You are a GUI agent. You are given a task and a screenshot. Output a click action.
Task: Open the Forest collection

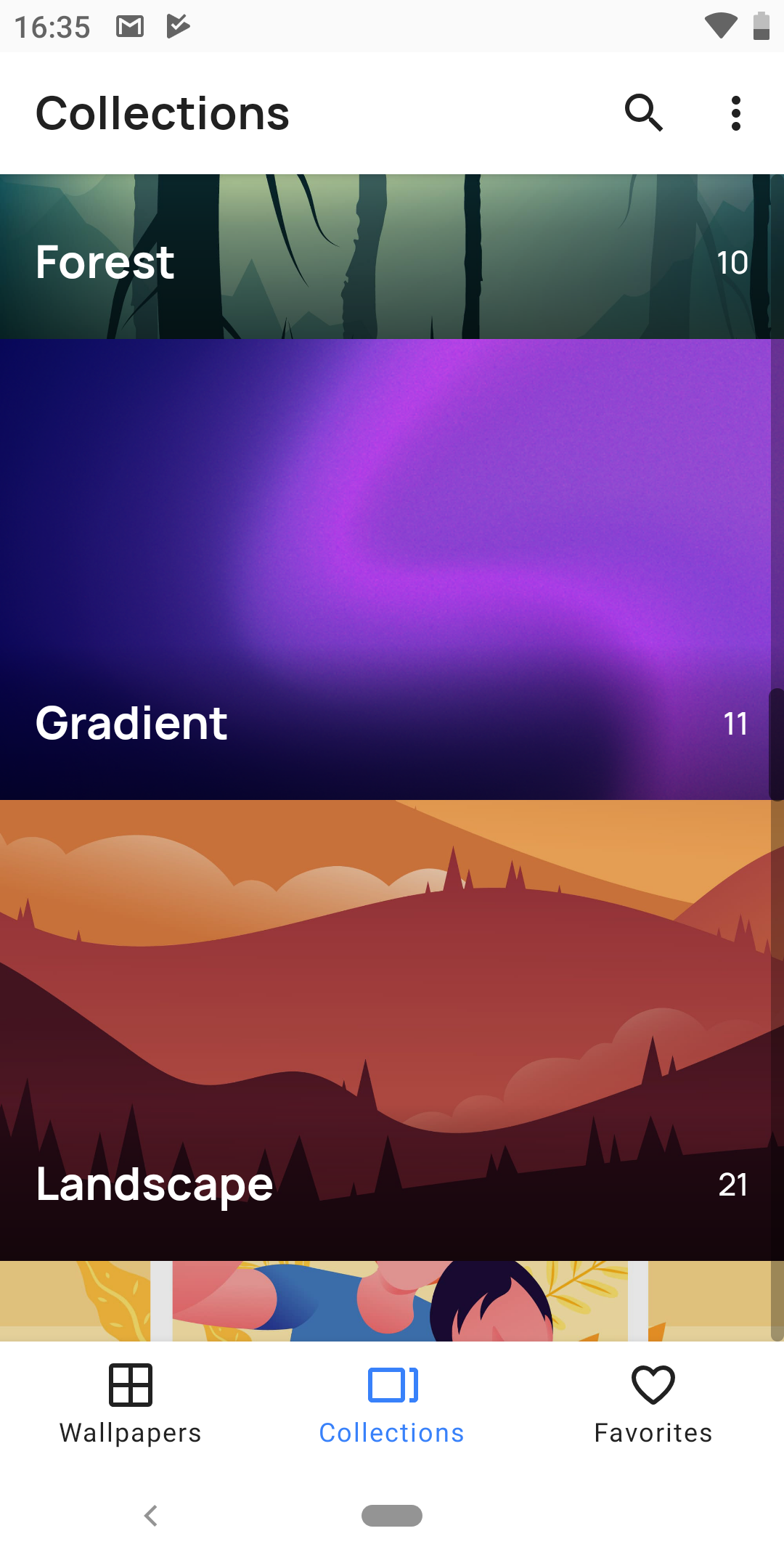(x=392, y=256)
